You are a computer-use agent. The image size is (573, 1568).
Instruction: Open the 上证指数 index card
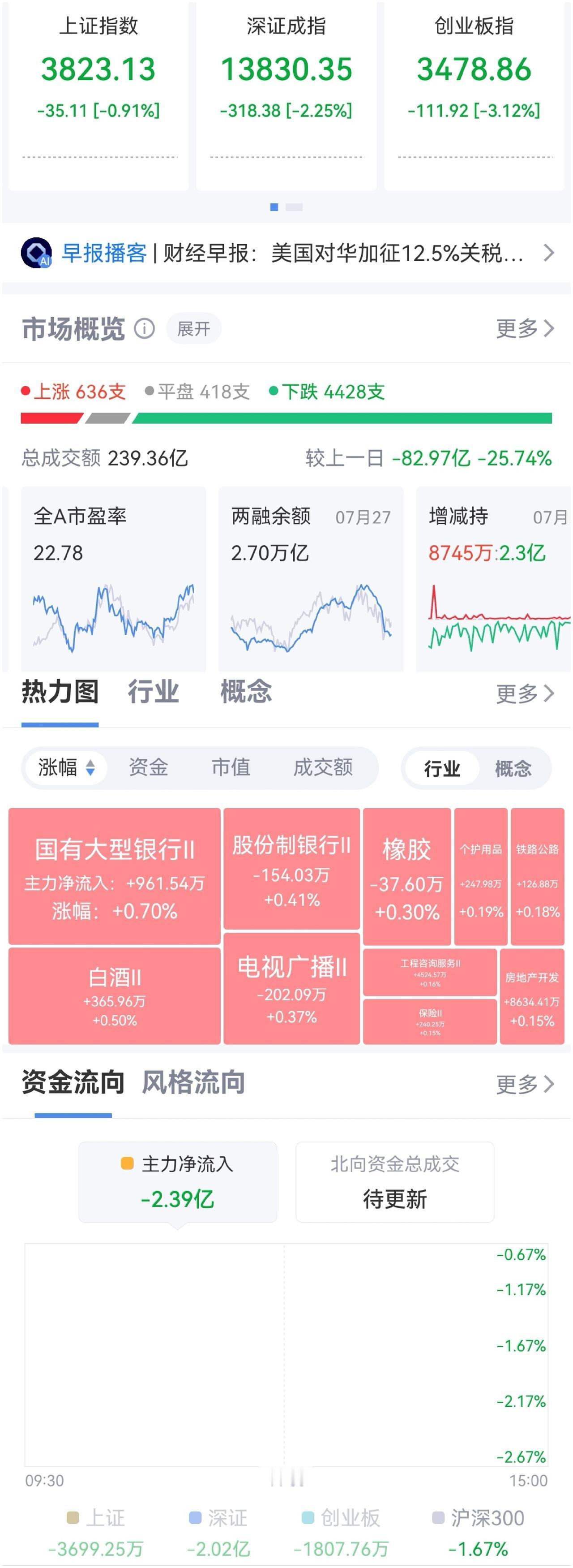[98, 96]
